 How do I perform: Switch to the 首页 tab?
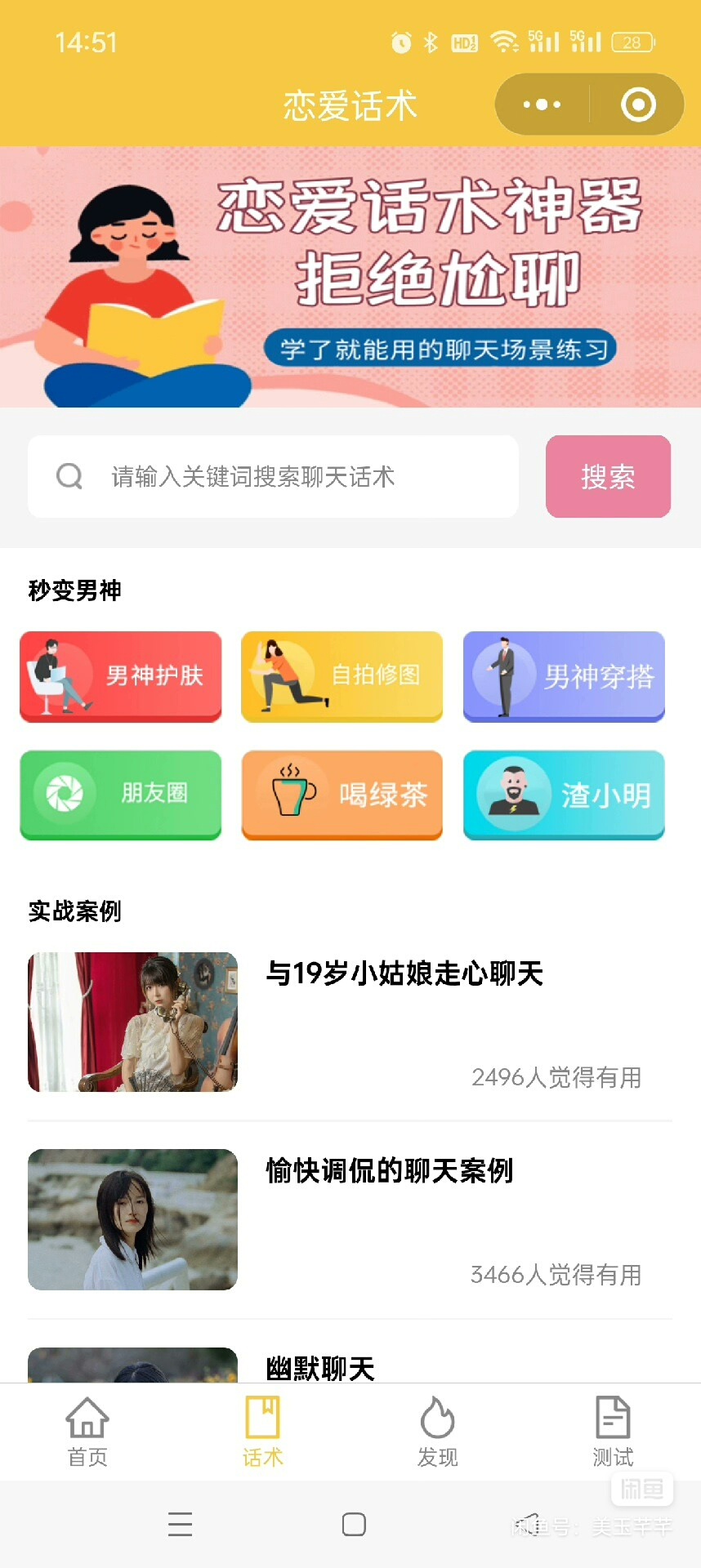[87, 1432]
